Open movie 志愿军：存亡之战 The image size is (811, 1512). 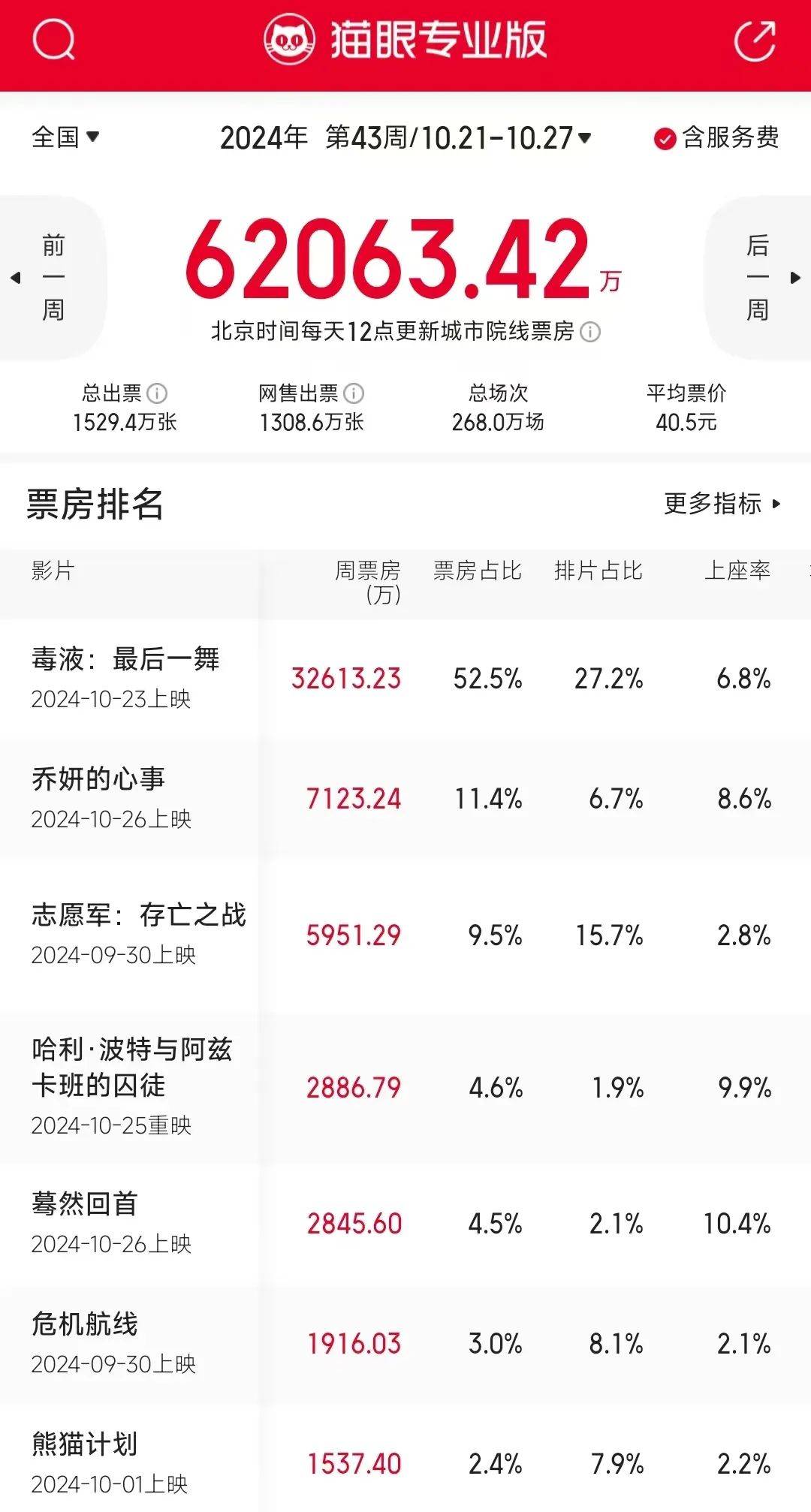(139, 915)
